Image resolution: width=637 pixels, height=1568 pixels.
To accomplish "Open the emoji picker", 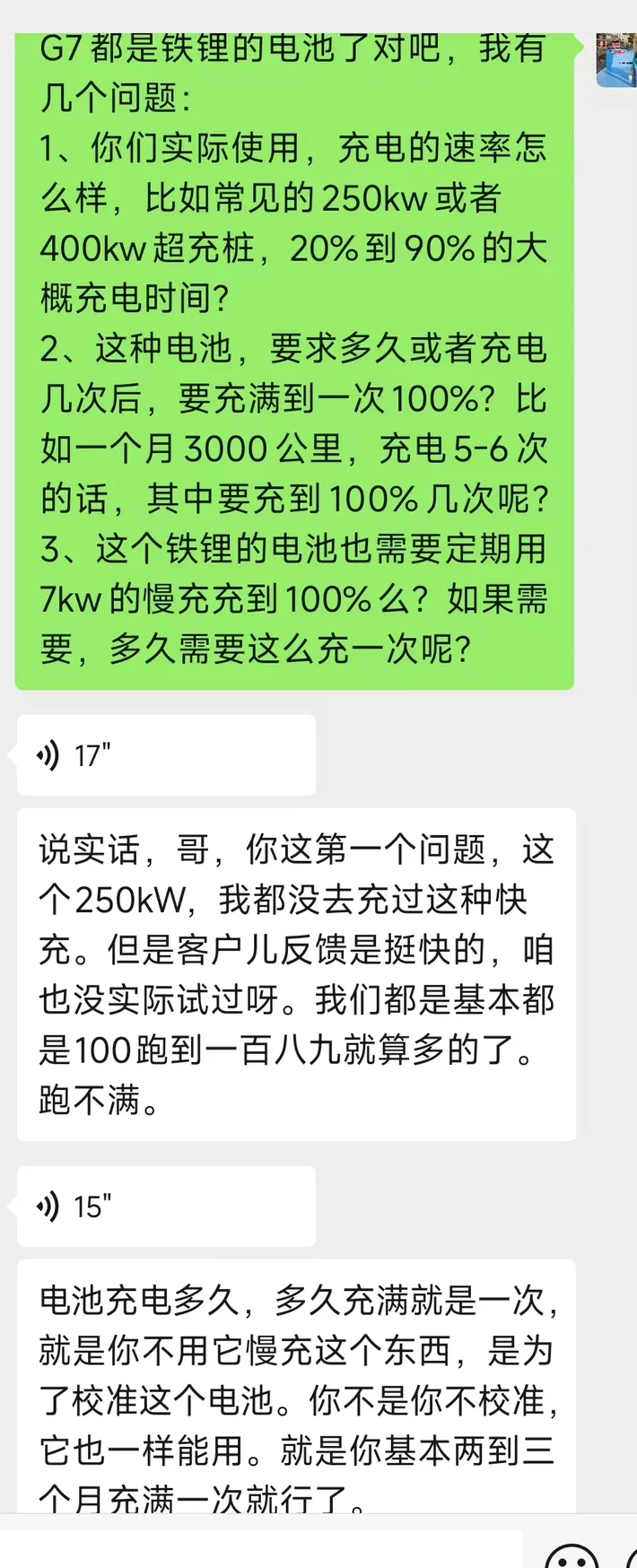I will tap(572, 1555).
